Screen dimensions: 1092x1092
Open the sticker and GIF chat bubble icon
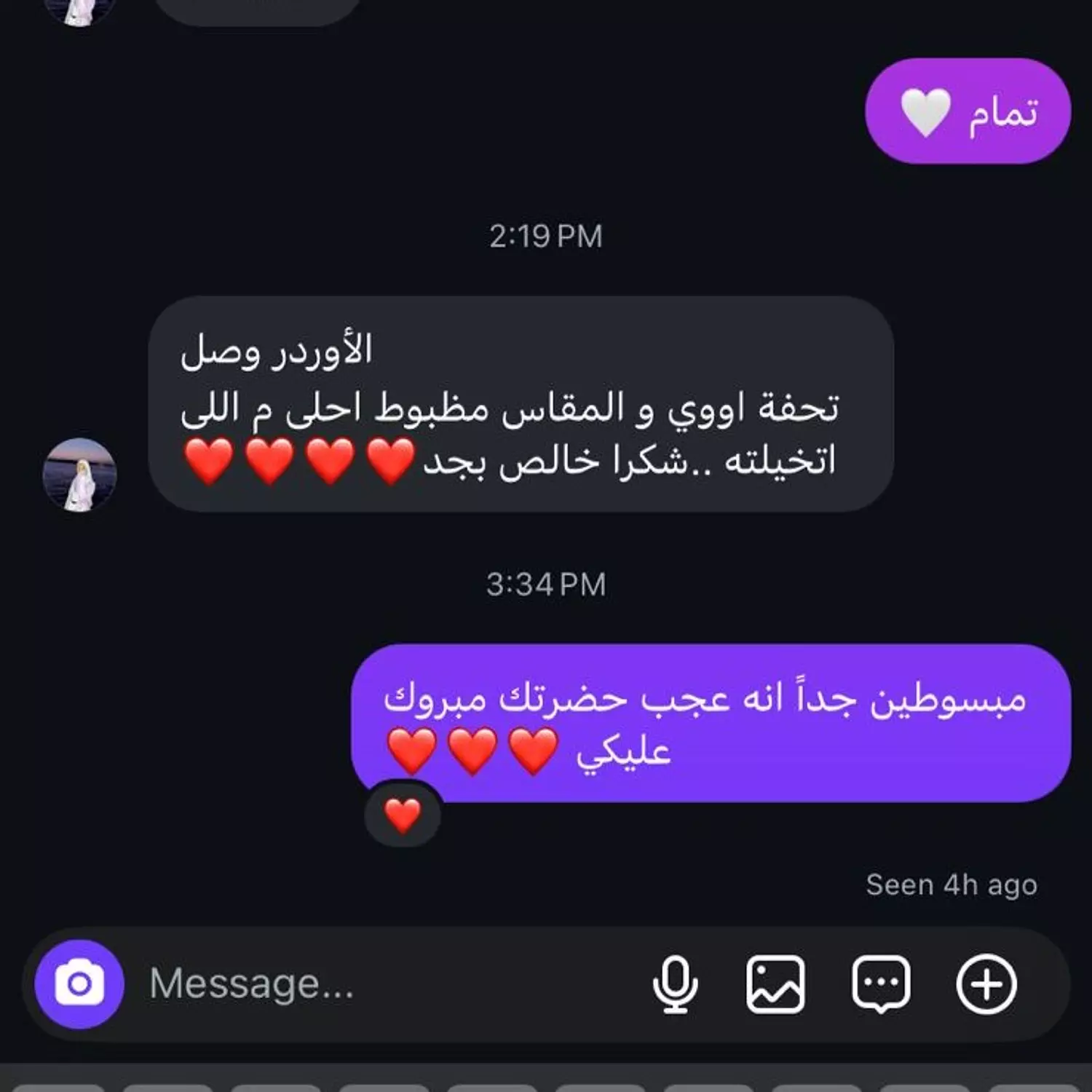[x=881, y=984]
